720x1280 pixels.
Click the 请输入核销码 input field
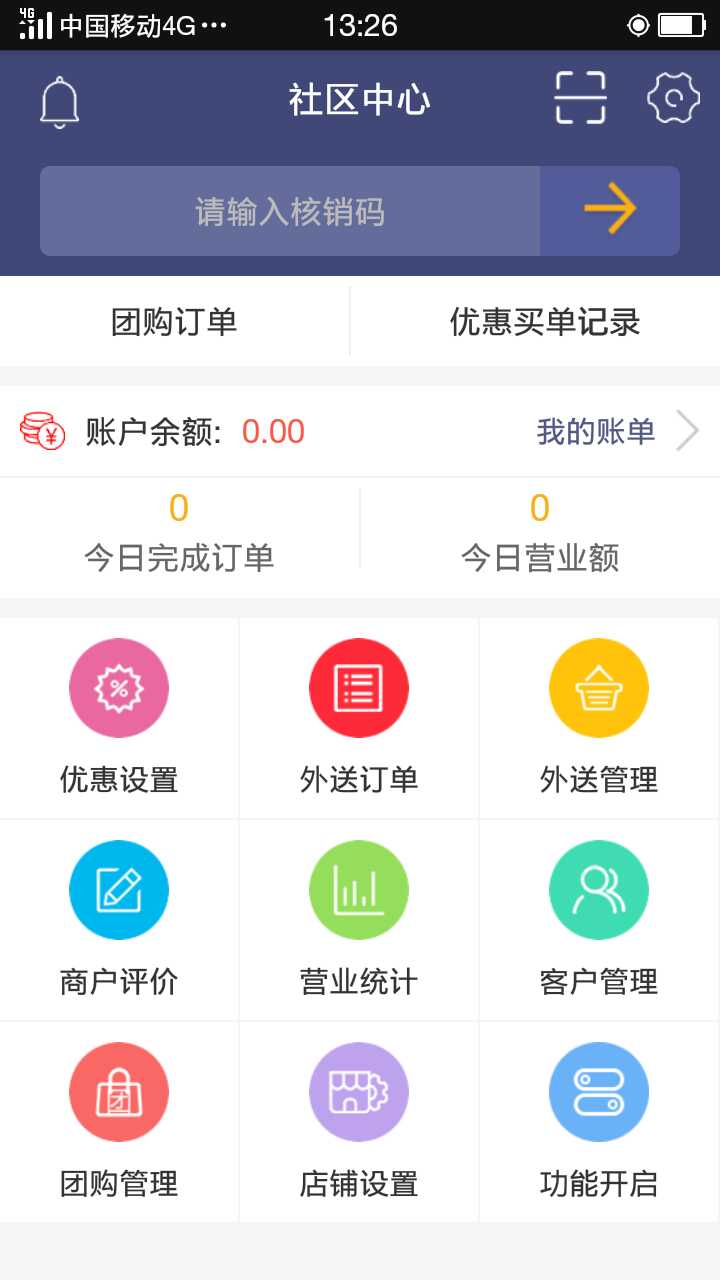(x=290, y=210)
